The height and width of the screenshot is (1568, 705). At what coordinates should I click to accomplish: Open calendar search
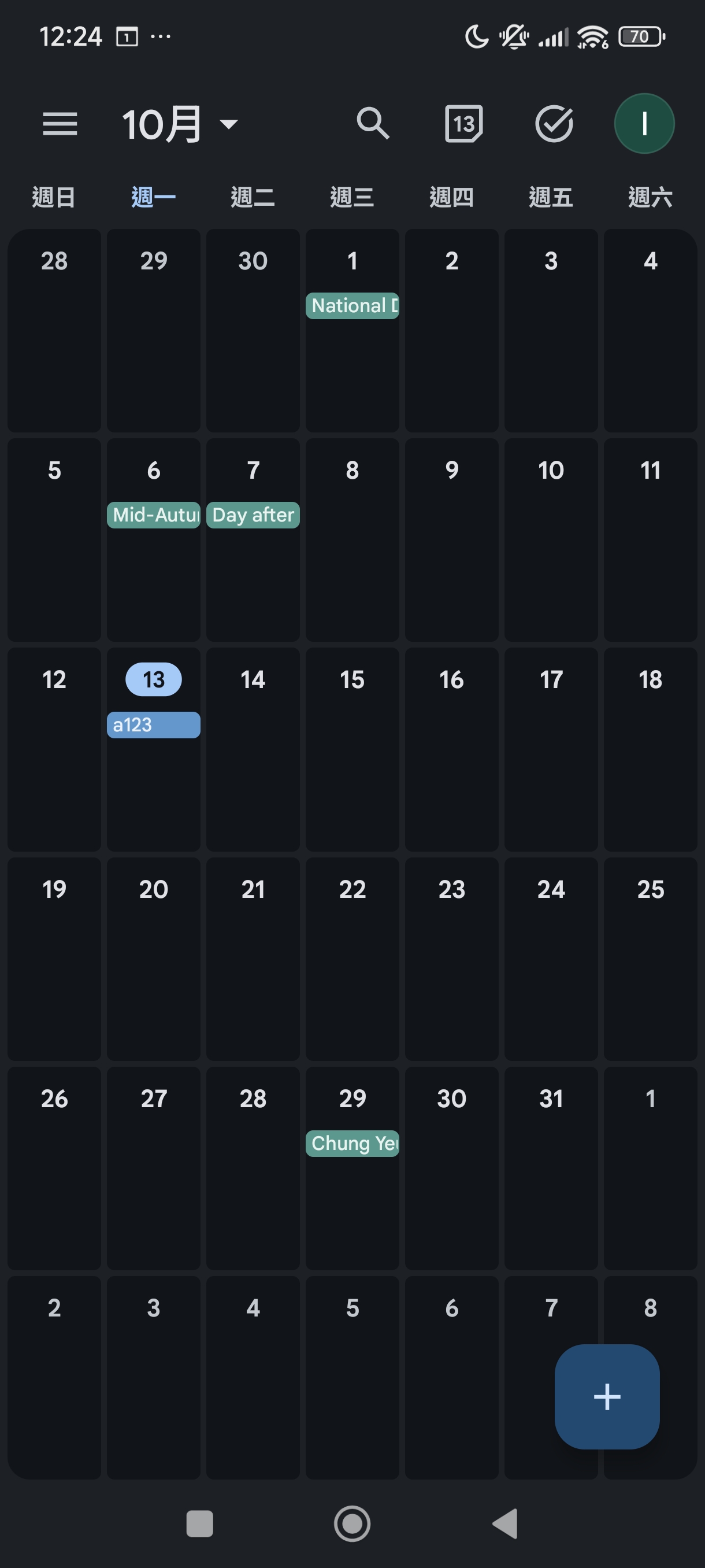tap(372, 124)
